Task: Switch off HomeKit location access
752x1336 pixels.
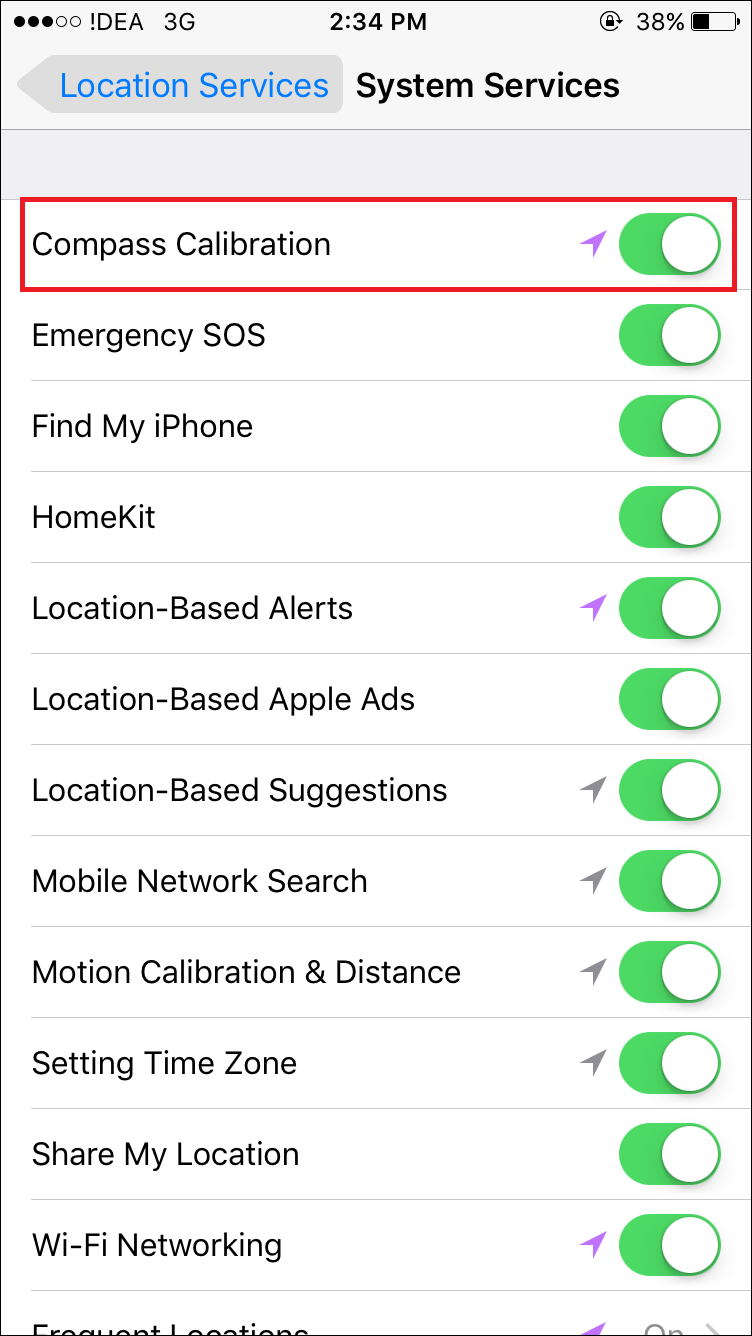Action: coord(669,517)
